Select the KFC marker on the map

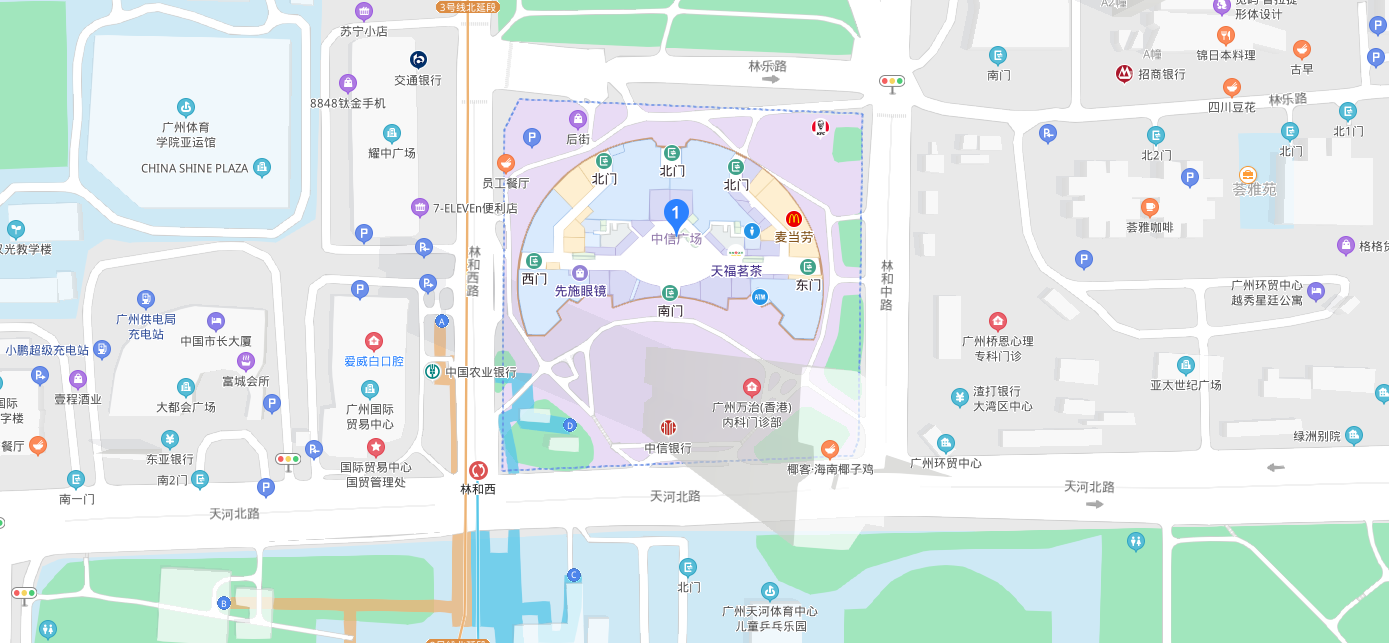(820, 128)
